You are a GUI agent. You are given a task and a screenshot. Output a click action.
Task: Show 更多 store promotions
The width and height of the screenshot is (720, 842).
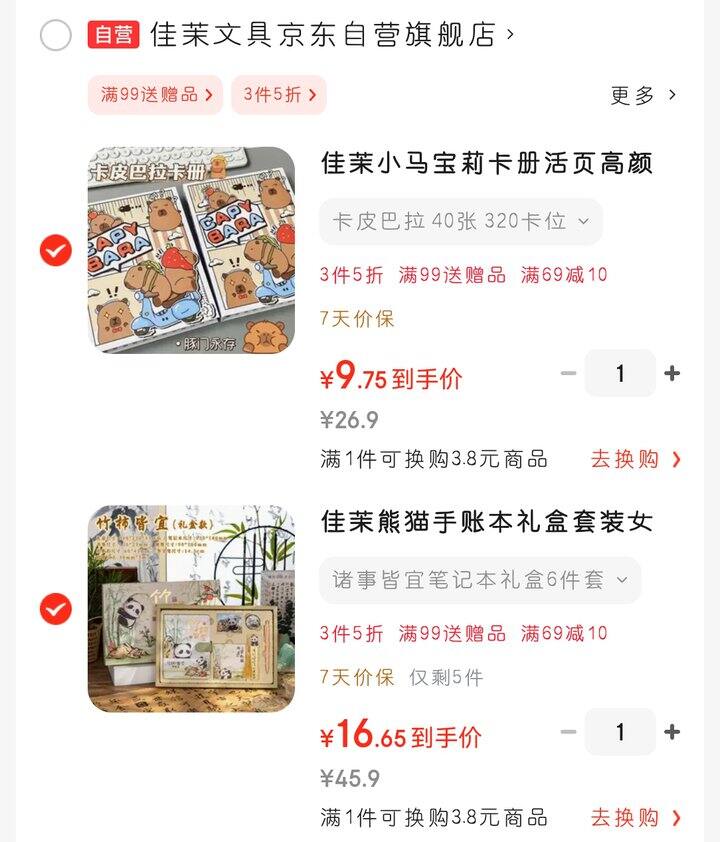click(643, 95)
